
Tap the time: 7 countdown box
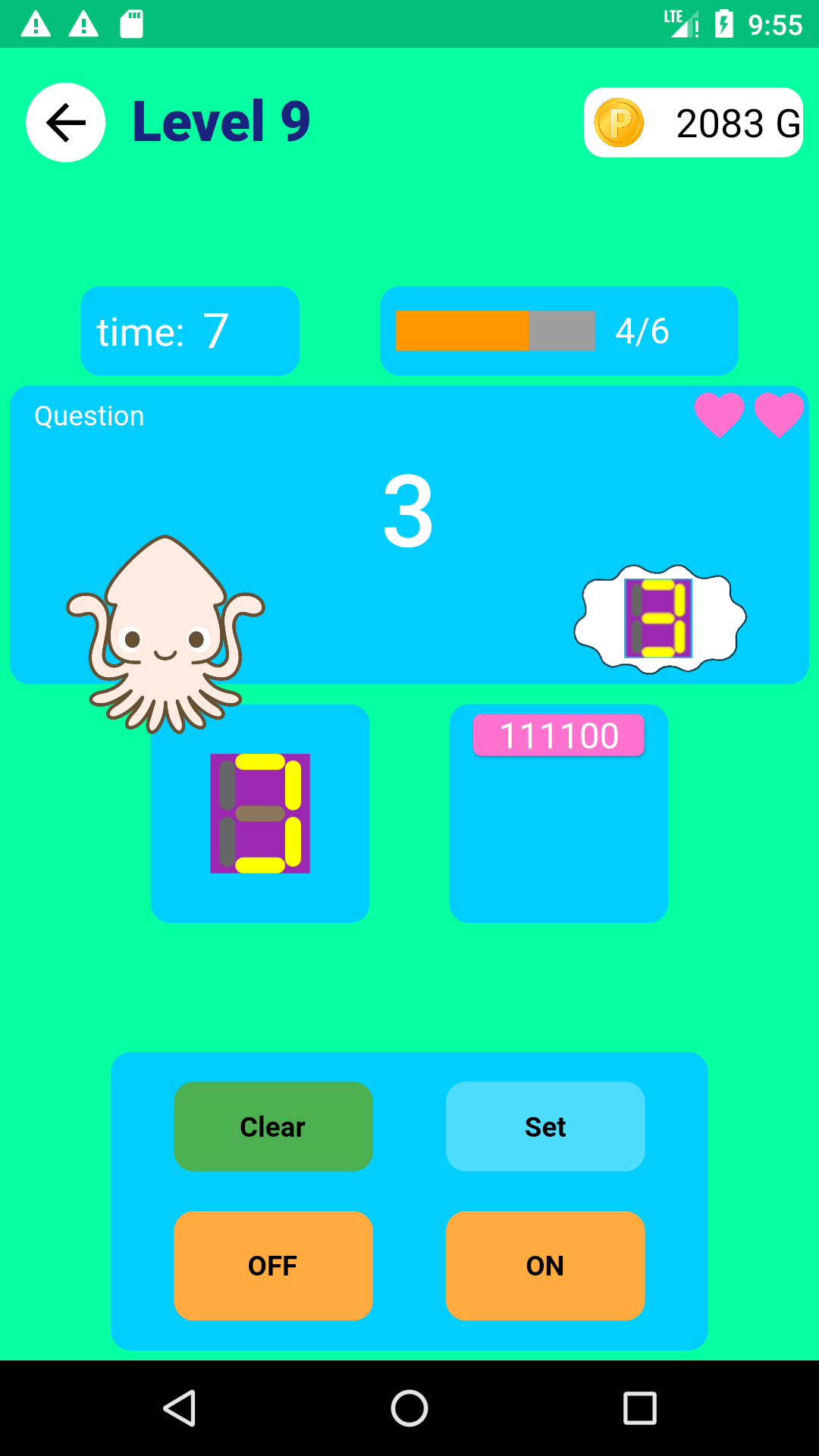coord(190,331)
